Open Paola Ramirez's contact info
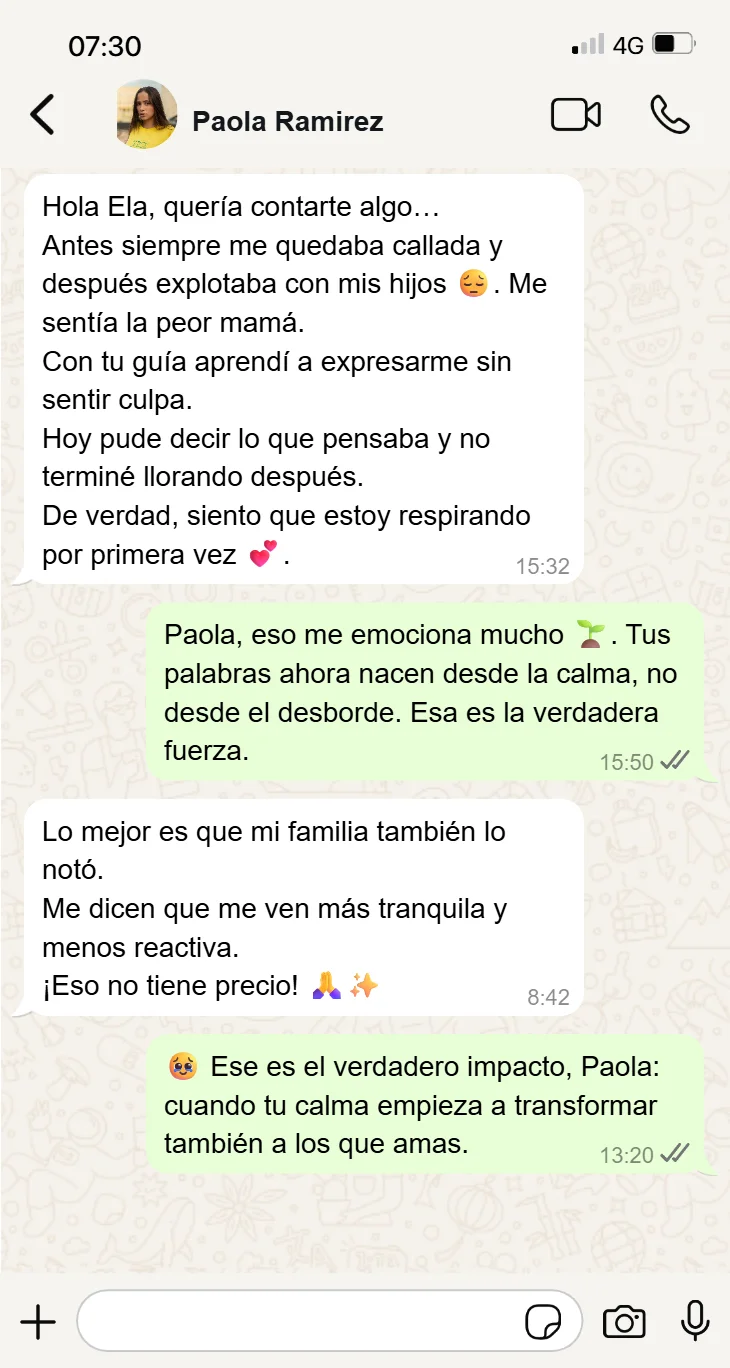This screenshot has width=730, height=1368. pyautogui.click(x=287, y=121)
